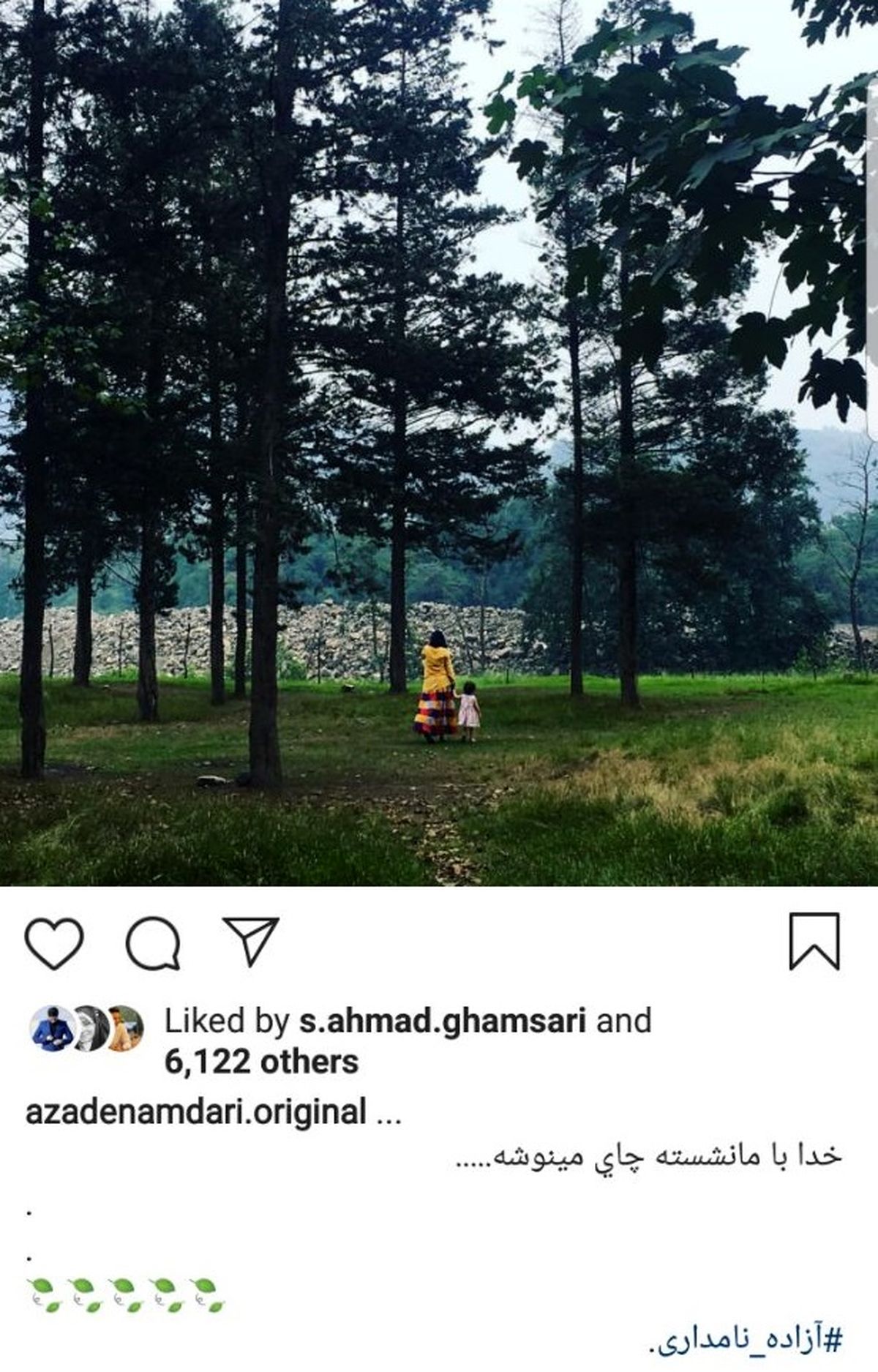878x1372 pixels.
Task: Open the azadenamdari.original profile
Action: 195,1113
